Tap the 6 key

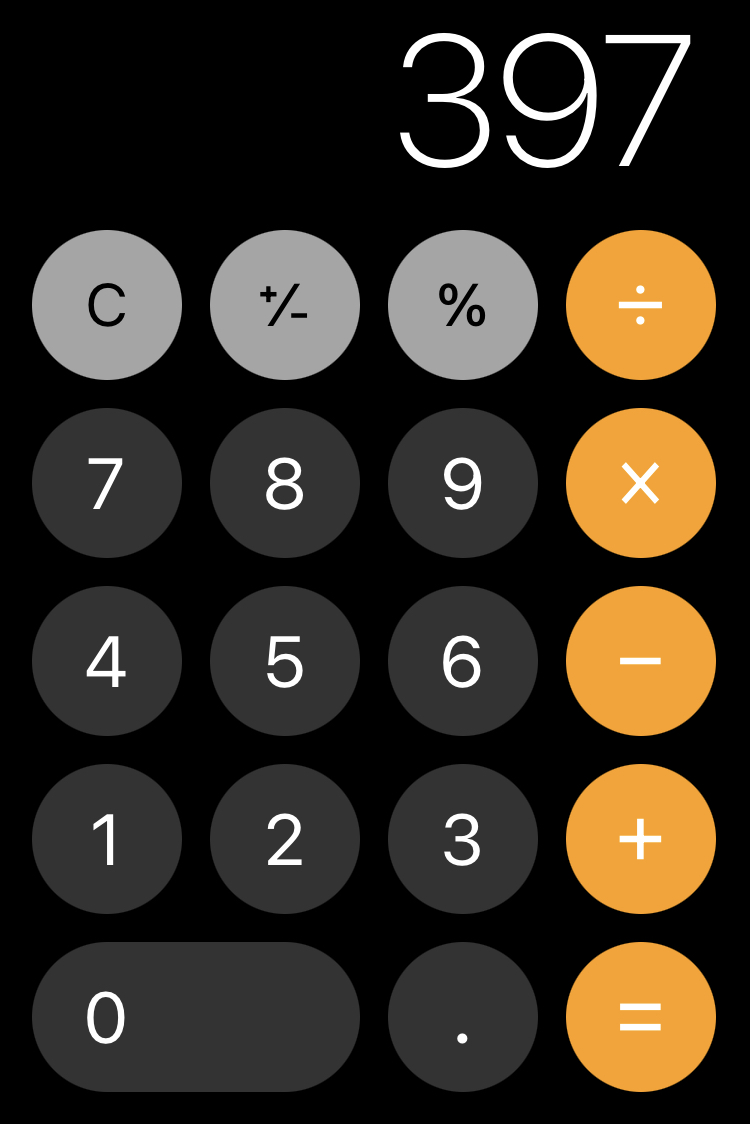(463, 661)
